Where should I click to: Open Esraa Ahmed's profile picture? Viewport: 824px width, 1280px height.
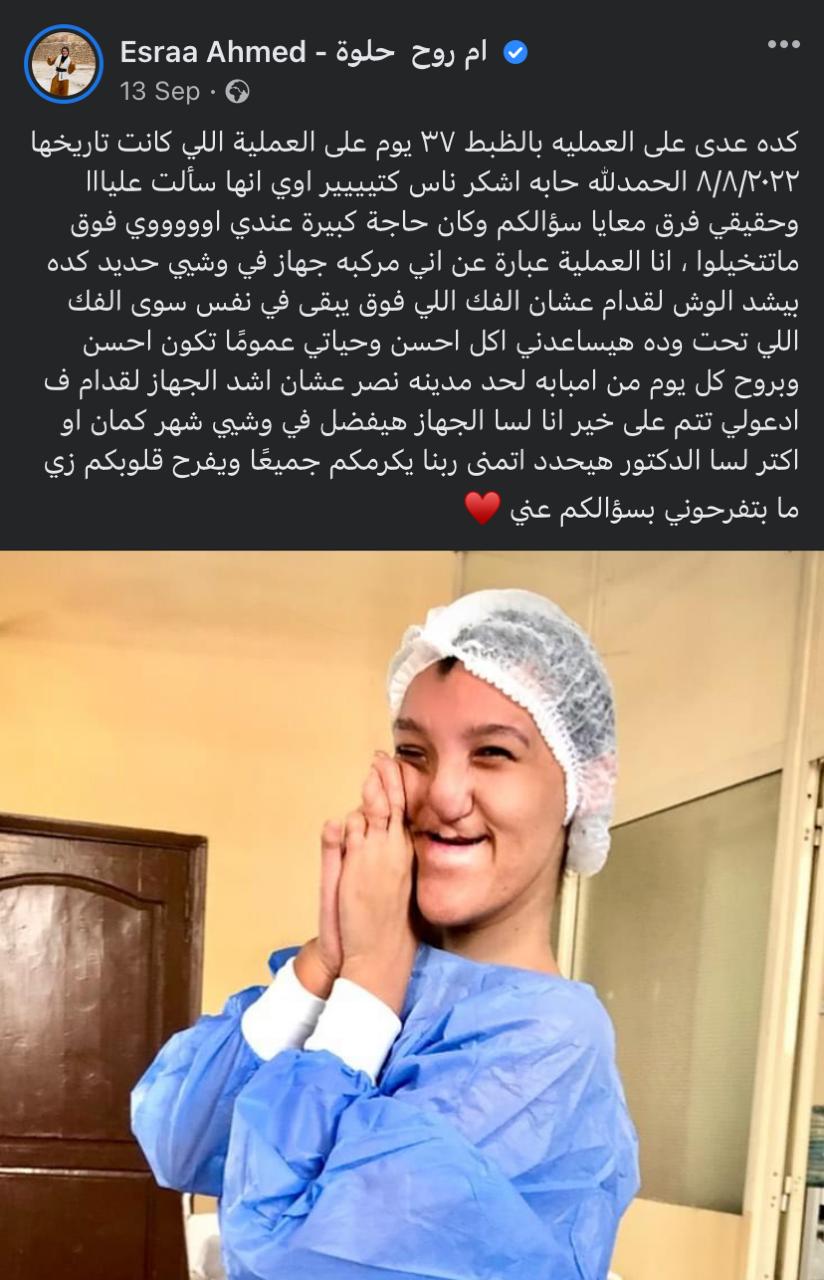point(63,64)
